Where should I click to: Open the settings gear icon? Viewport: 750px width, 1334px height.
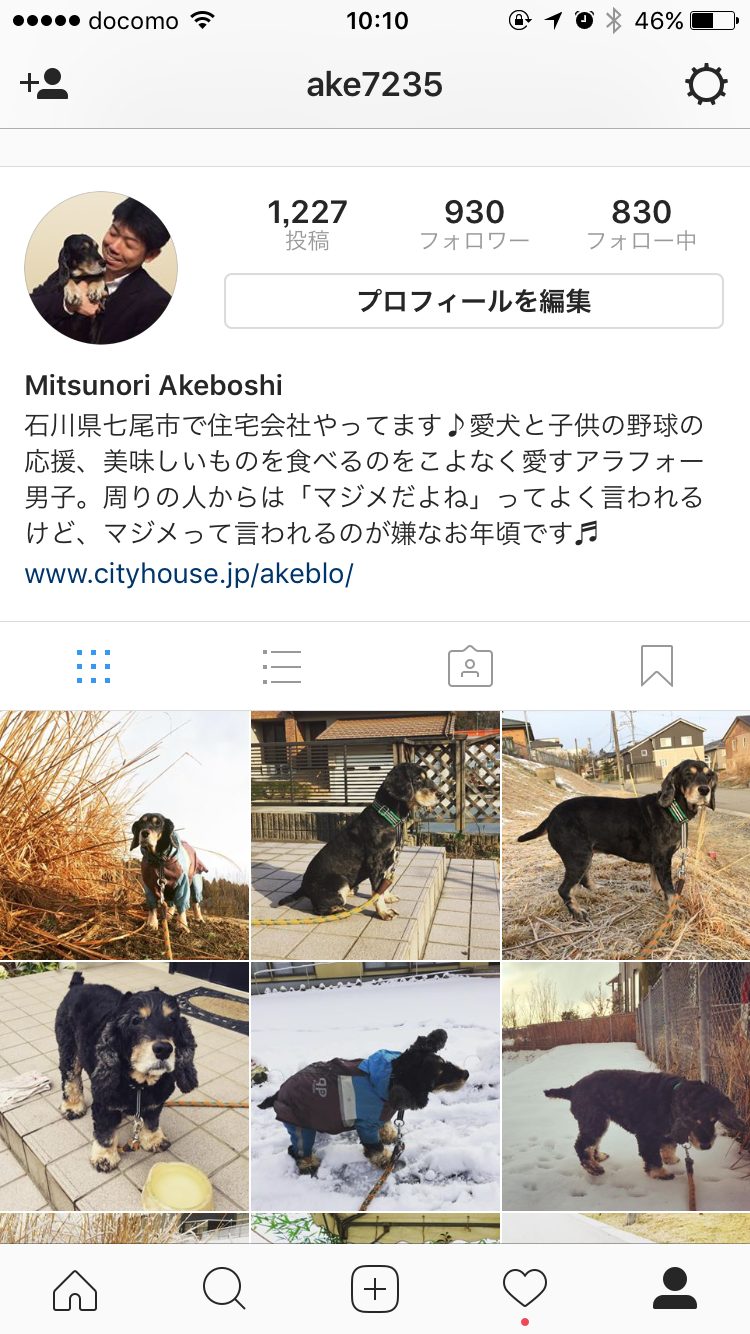706,85
